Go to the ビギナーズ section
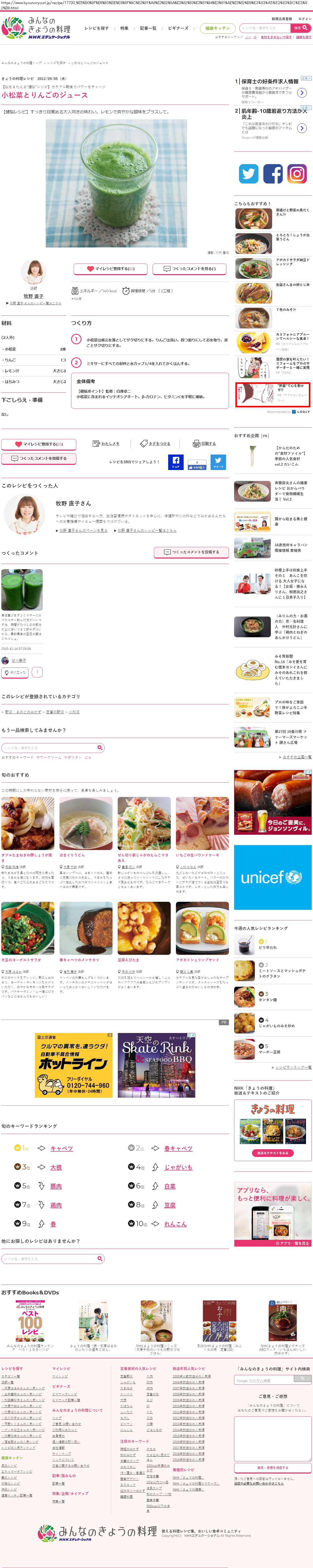 pos(177,28)
